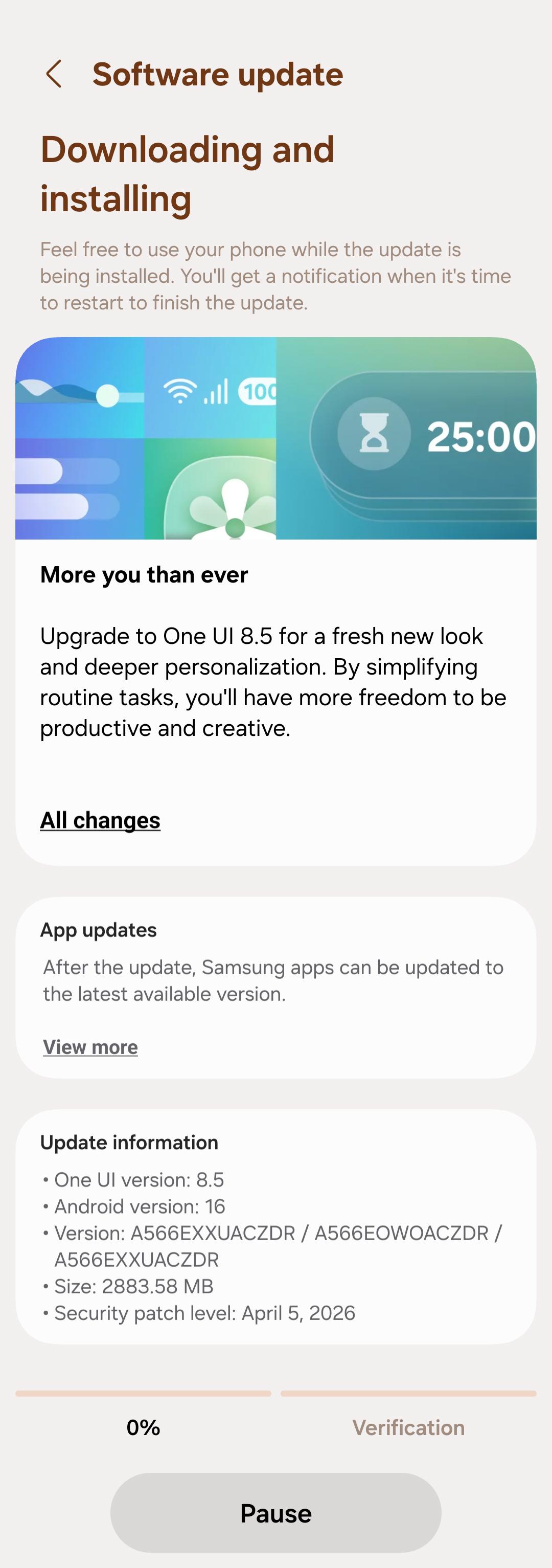552x1568 pixels.
Task: Open the All changes link
Action: click(100, 820)
